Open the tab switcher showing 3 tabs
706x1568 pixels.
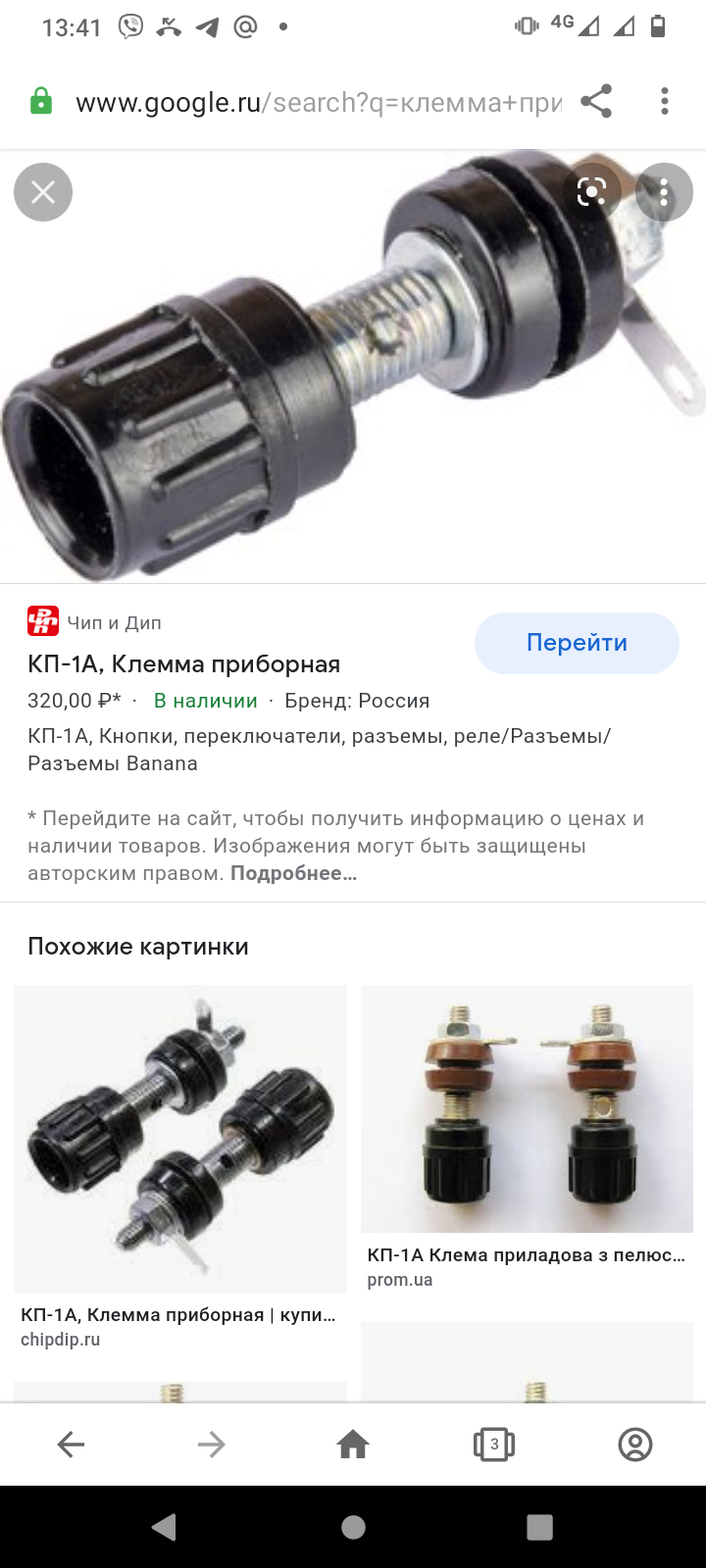[494, 1444]
